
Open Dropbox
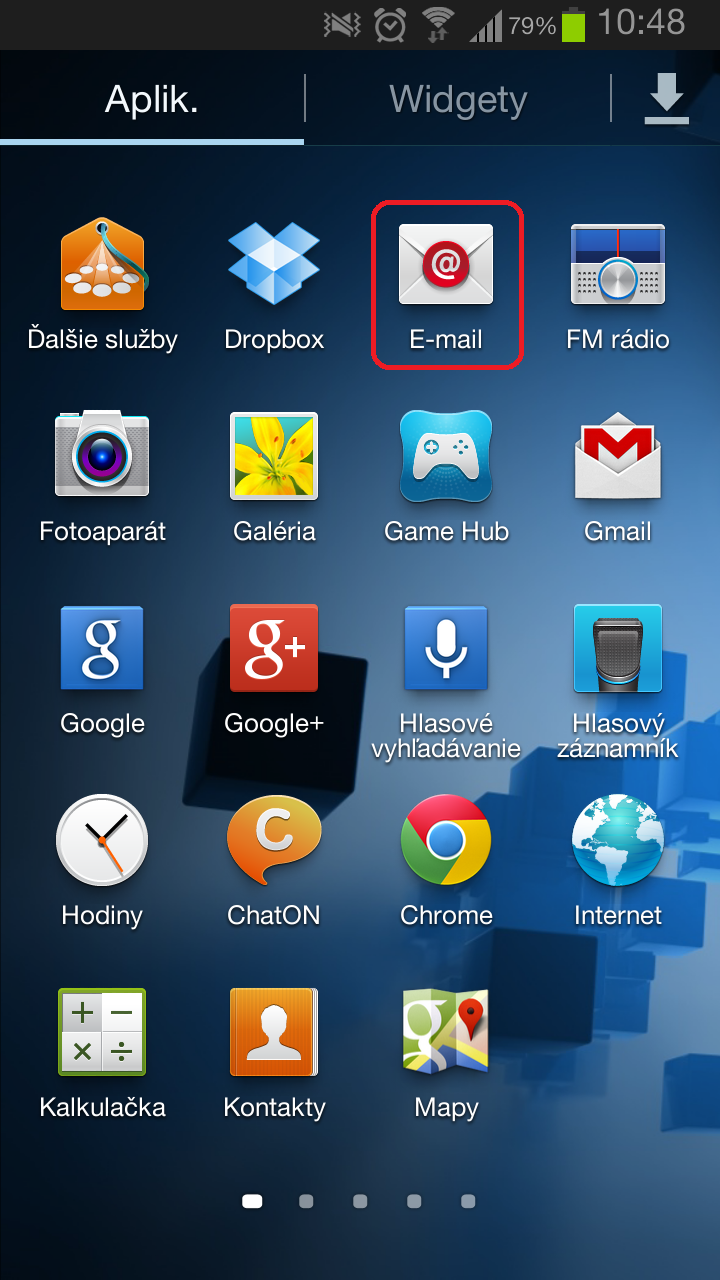tap(274, 265)
